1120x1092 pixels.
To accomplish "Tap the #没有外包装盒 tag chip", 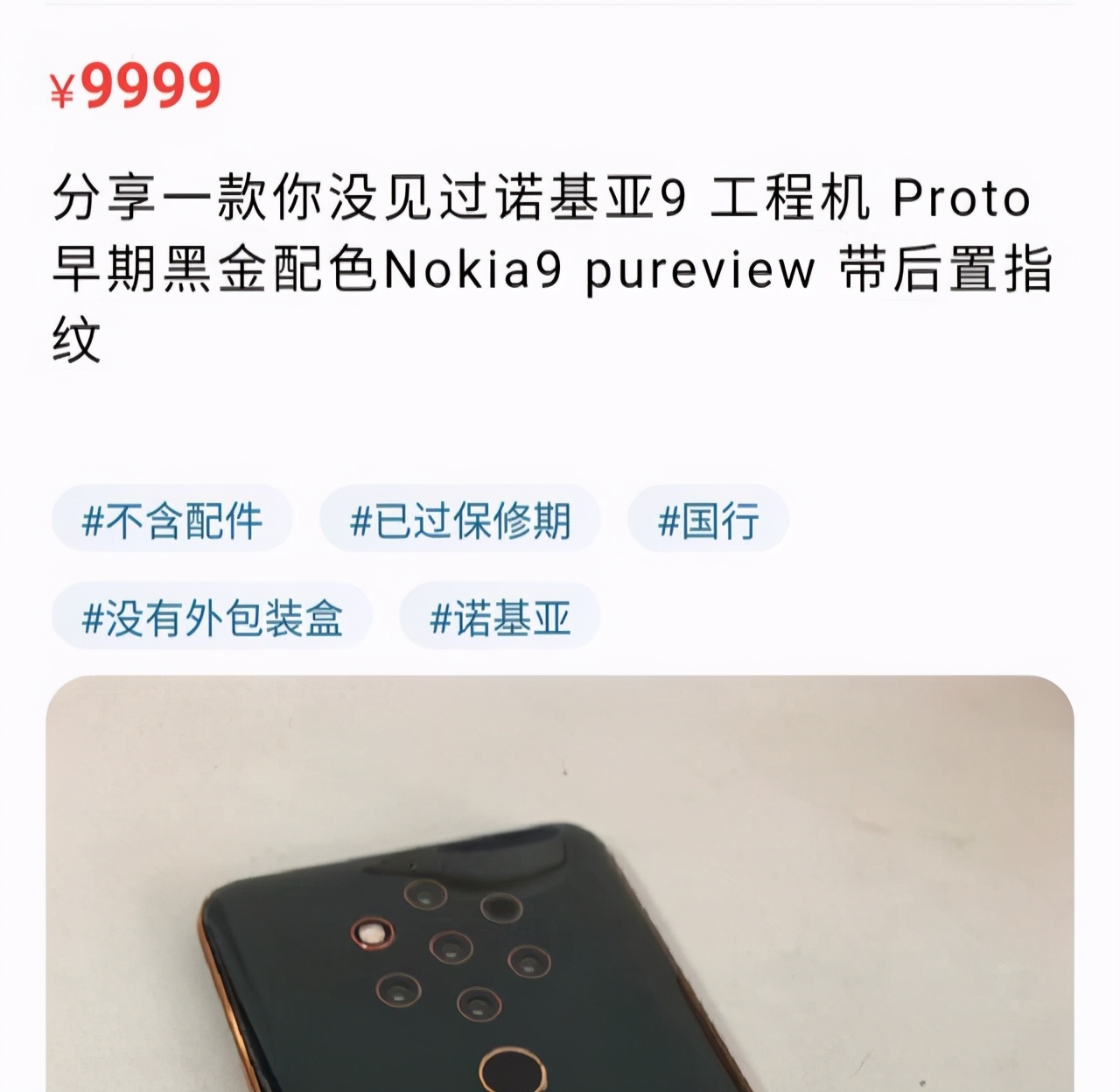I will point(212,618).
